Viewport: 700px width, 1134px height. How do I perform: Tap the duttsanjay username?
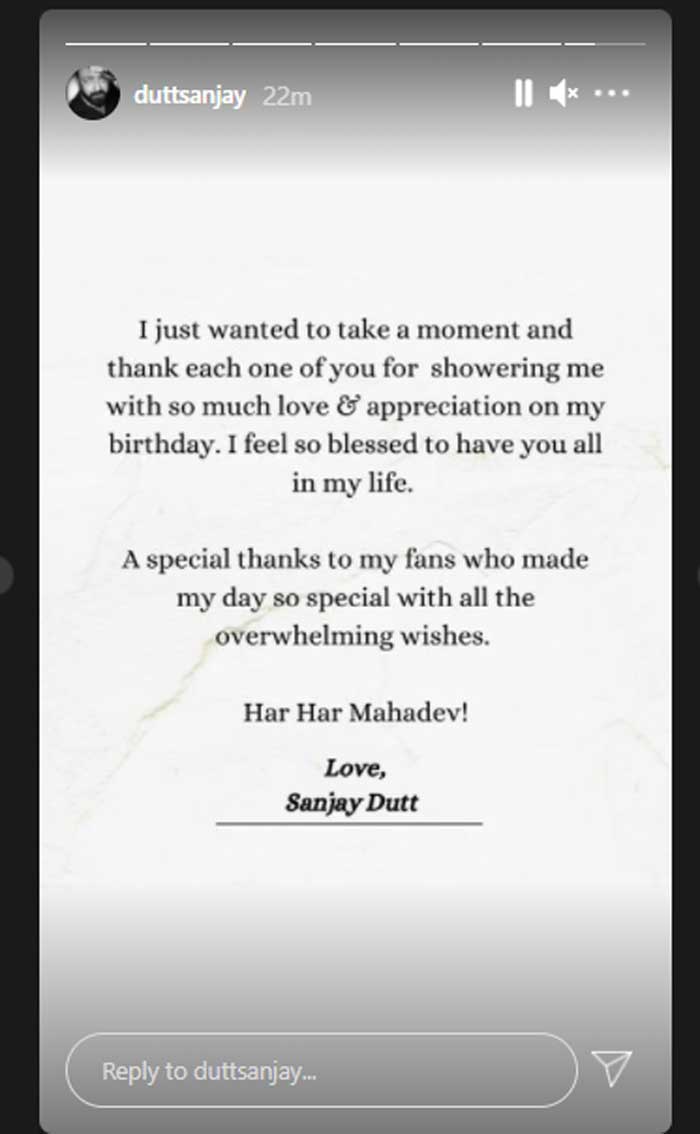coord(189,96)
